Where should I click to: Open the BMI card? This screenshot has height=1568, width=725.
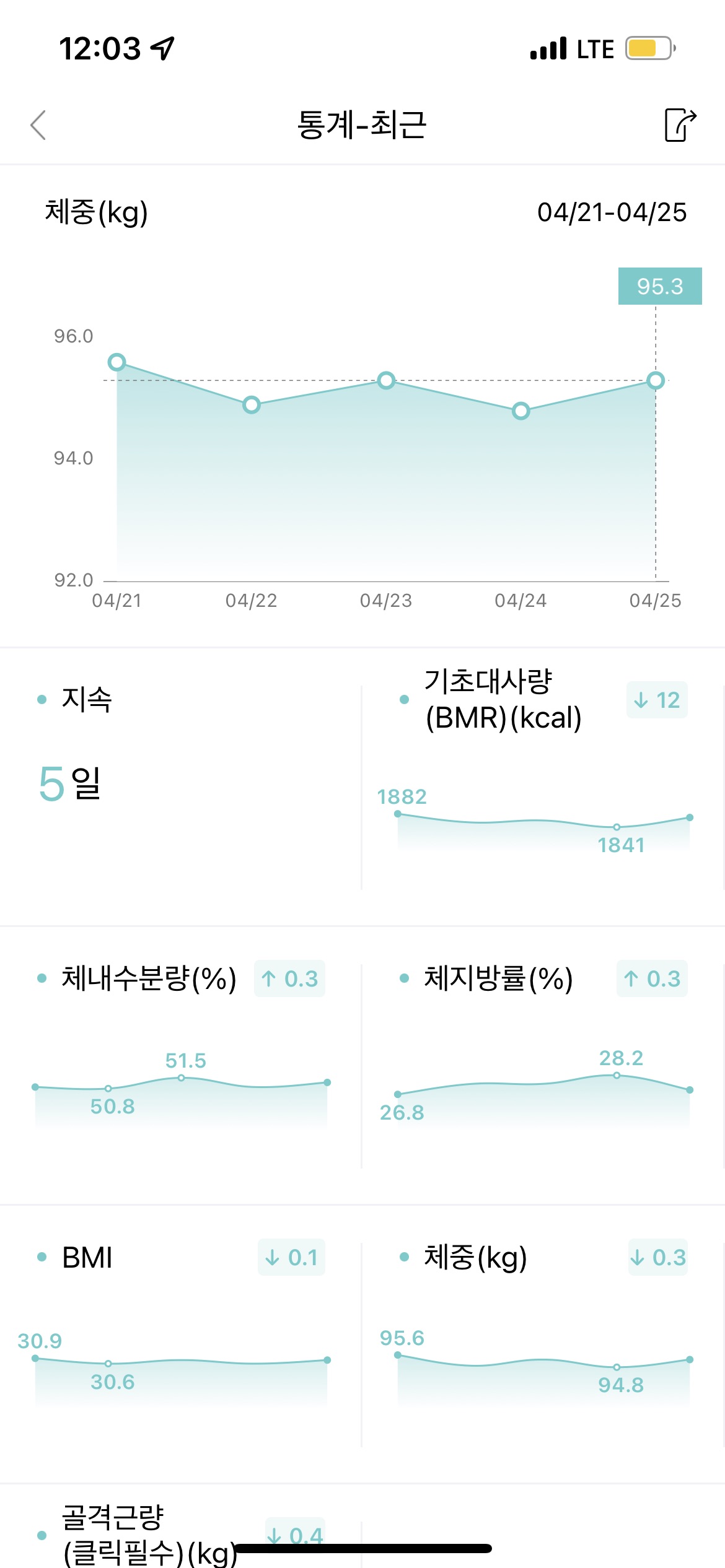point(180,1344)
